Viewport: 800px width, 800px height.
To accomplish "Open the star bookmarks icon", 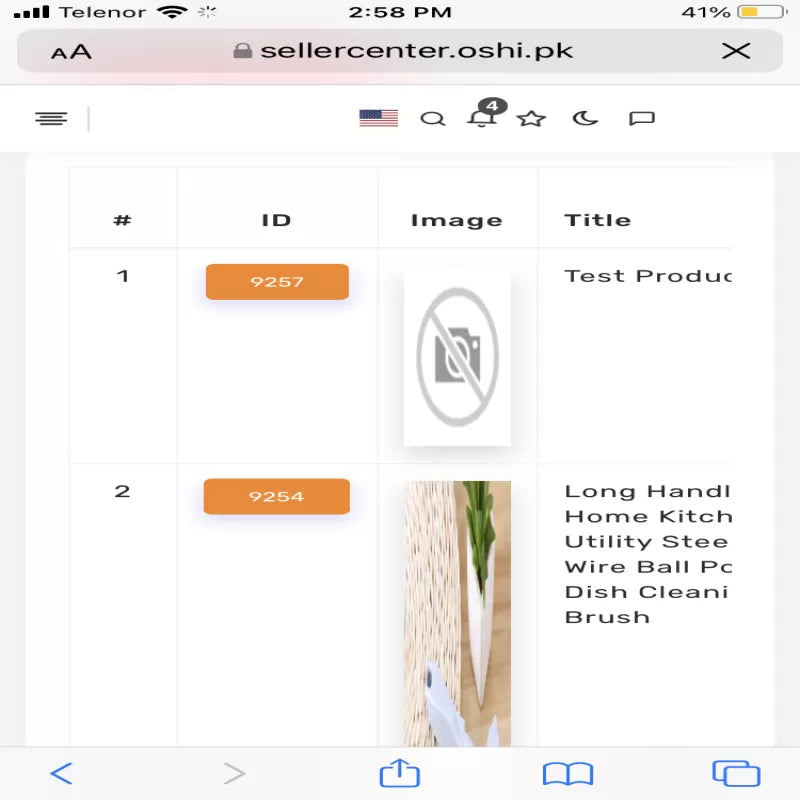I will coord(531,119).
